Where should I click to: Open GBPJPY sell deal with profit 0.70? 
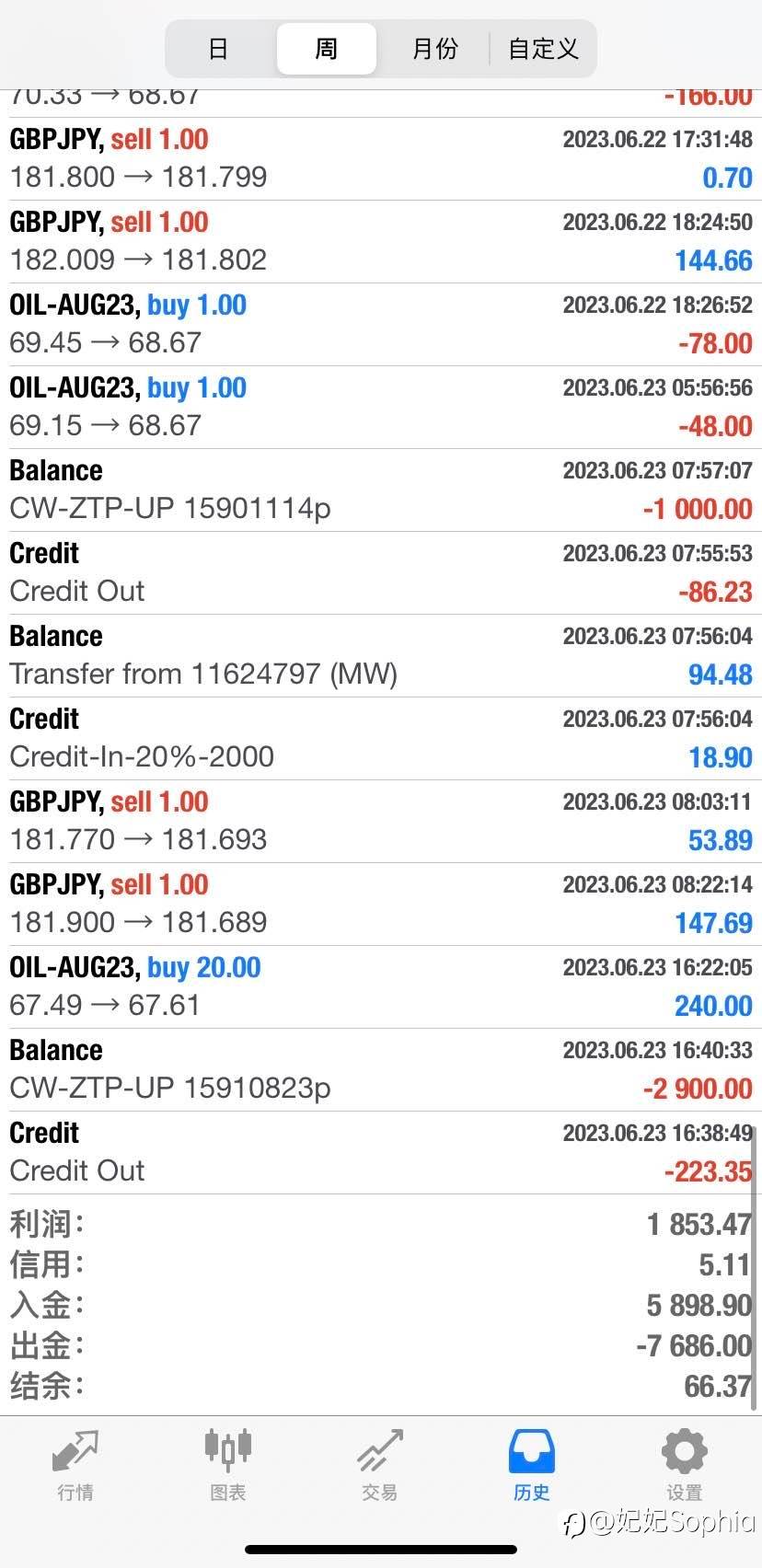coord(381,158)
